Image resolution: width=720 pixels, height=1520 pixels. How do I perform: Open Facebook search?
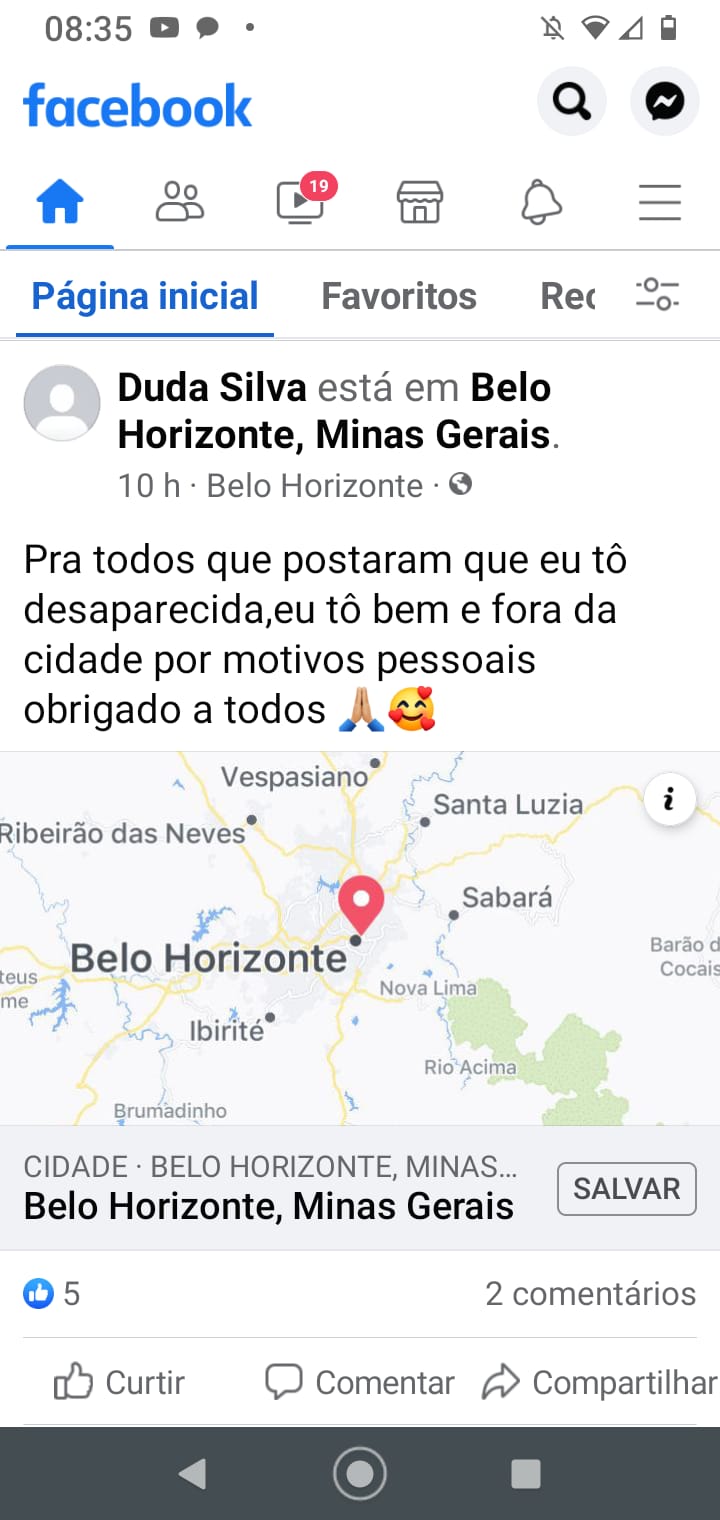(572, 101)
